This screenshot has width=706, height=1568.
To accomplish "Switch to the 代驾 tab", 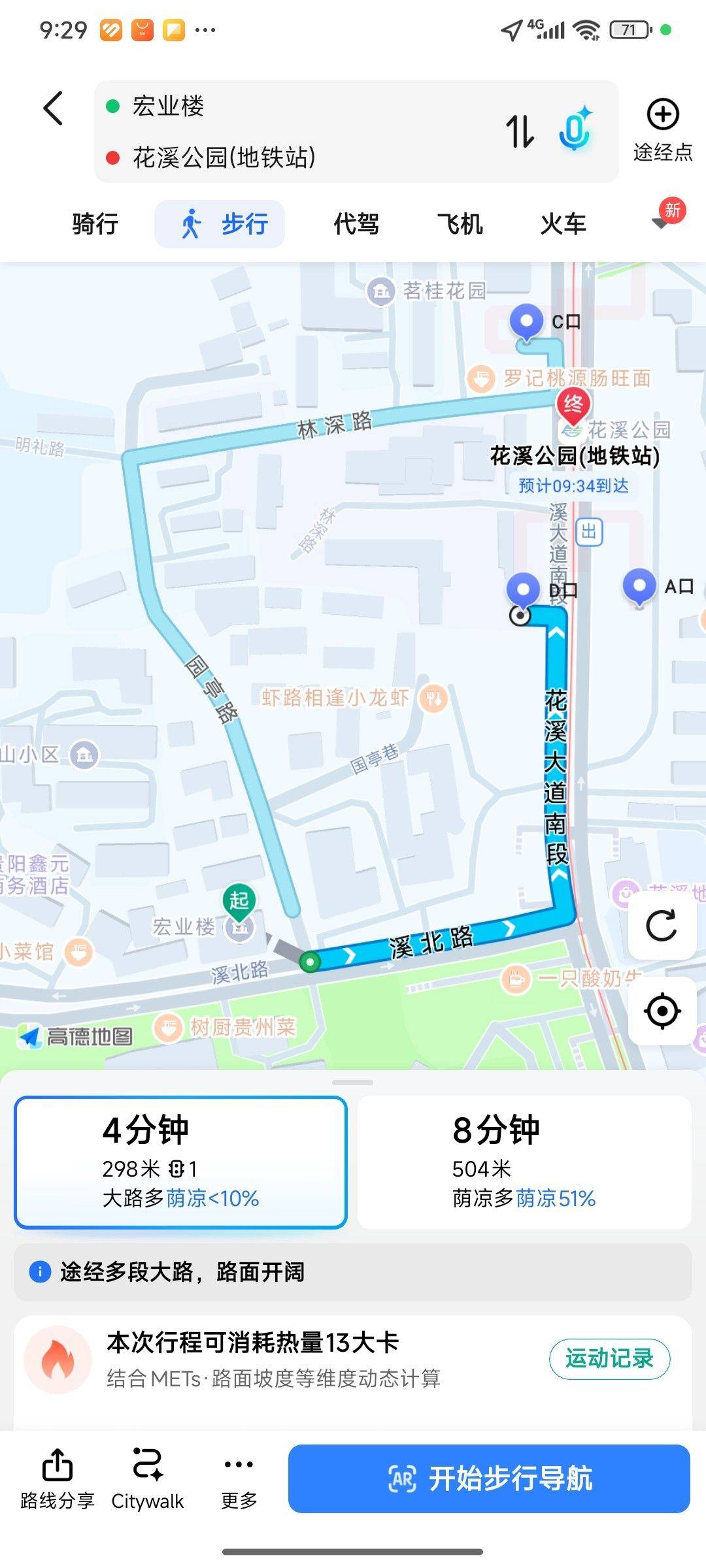I will pos(356,224).
